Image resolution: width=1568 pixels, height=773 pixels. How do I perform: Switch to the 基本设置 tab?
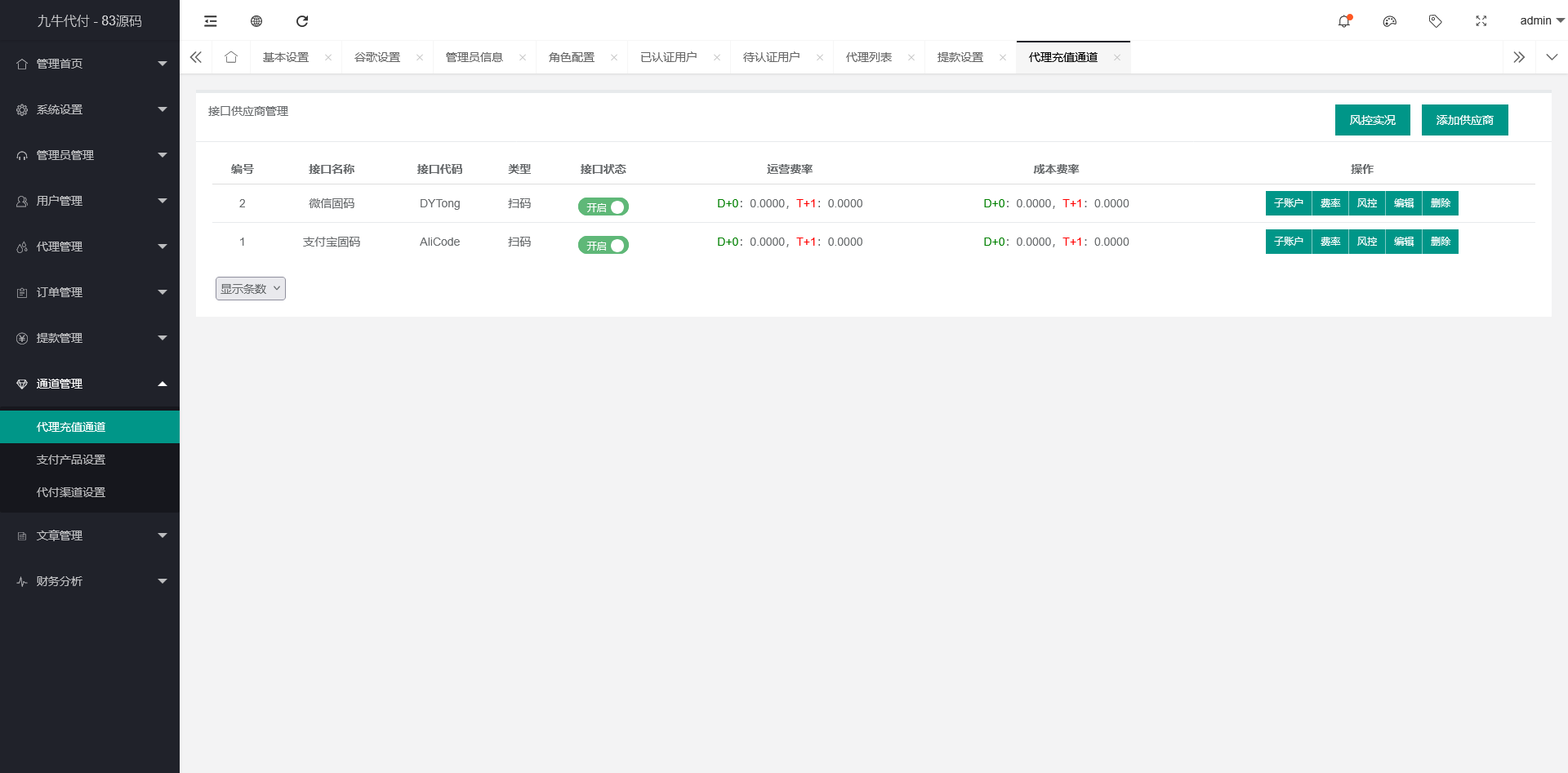click(286, 57)
